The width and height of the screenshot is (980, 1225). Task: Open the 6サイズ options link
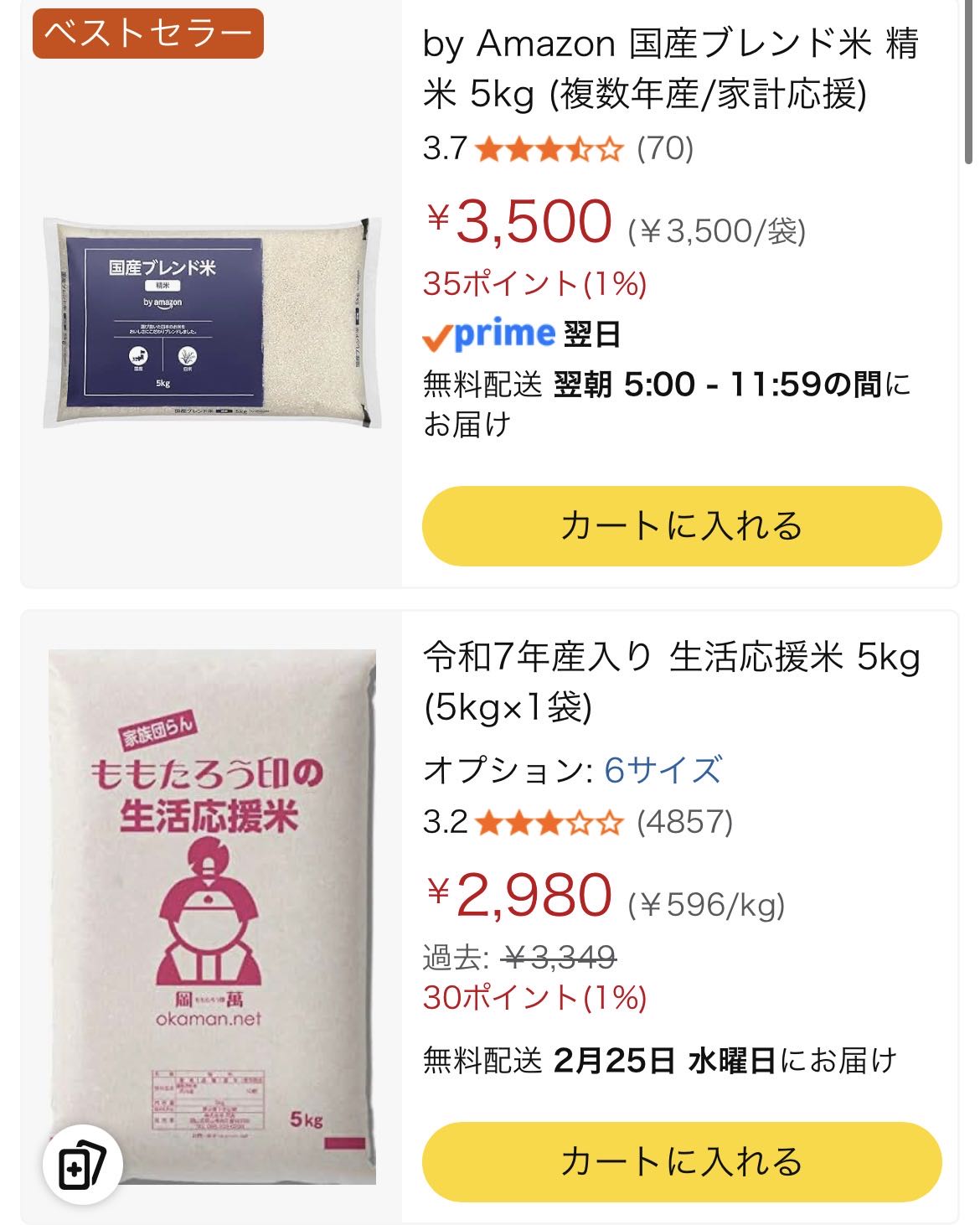(663, 769)
